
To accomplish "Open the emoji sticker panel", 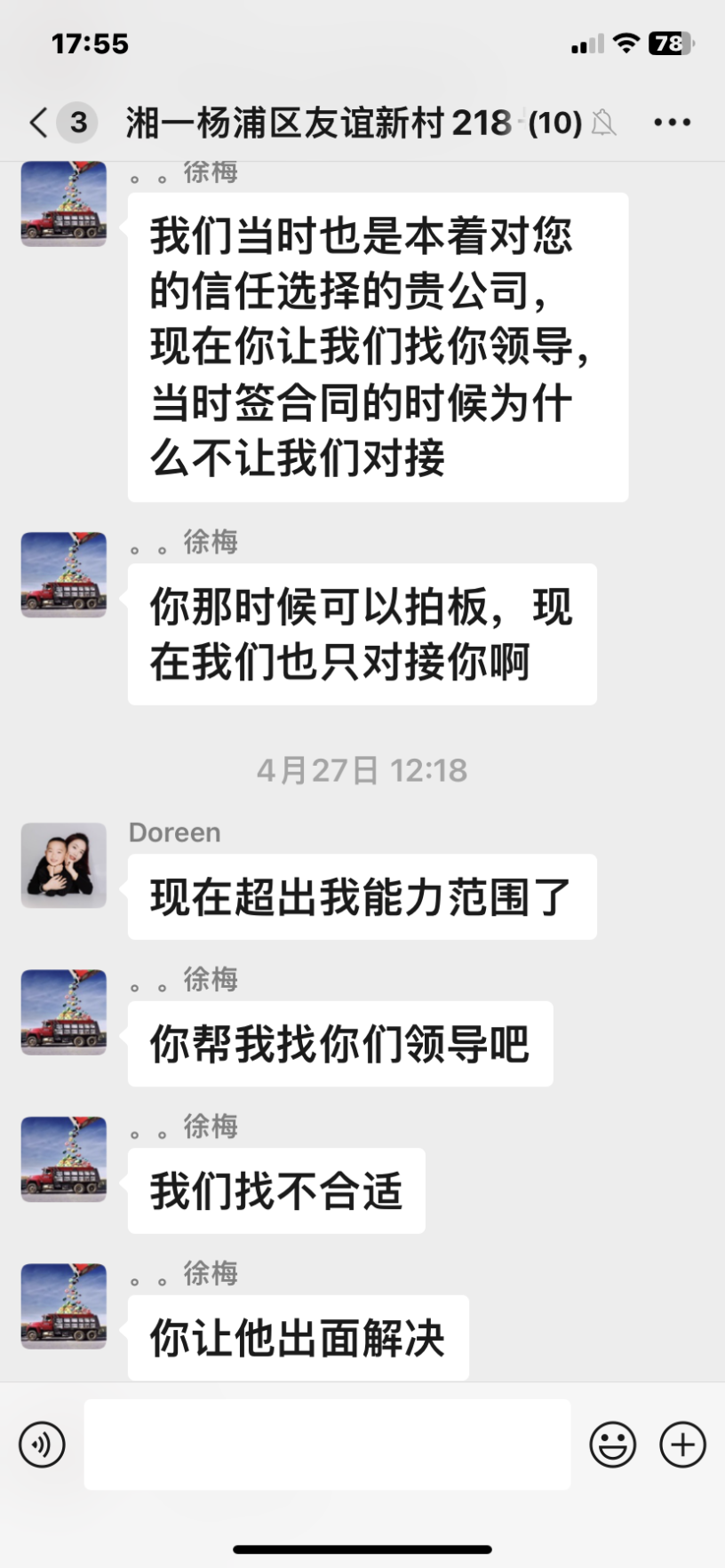I will pos(612,1444).
